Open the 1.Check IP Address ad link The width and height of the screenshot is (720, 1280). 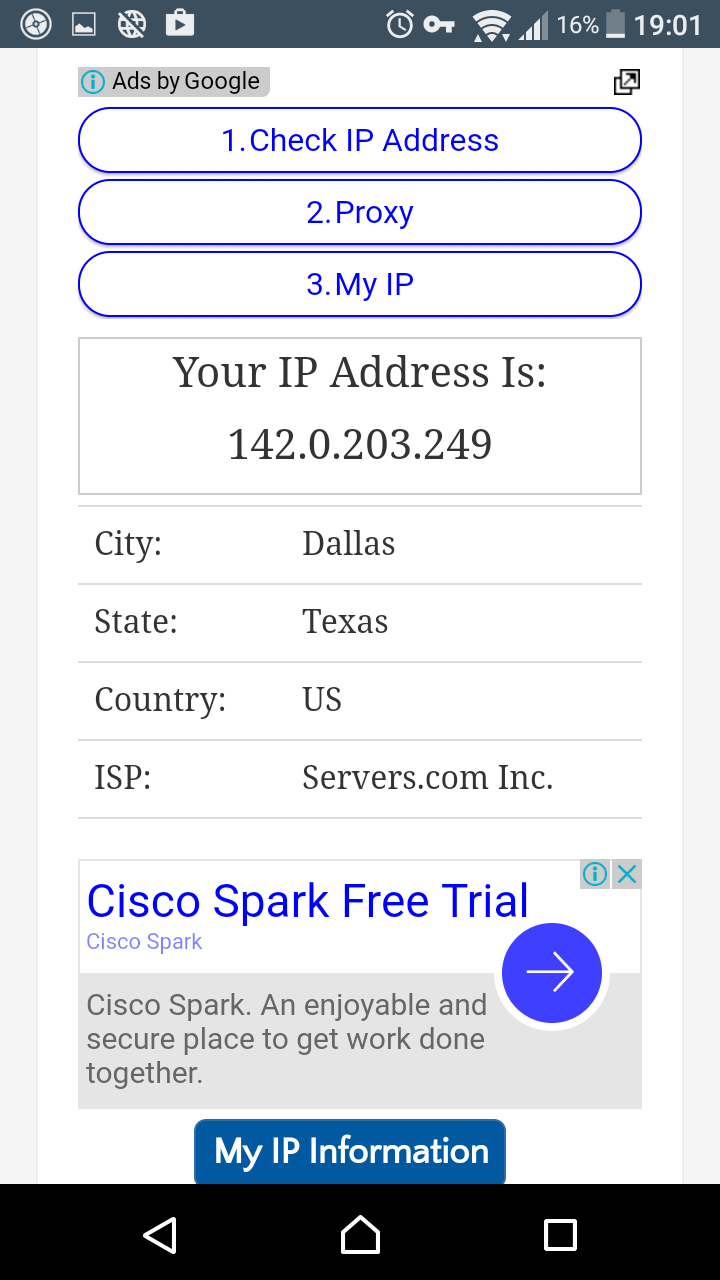(359, 141)
